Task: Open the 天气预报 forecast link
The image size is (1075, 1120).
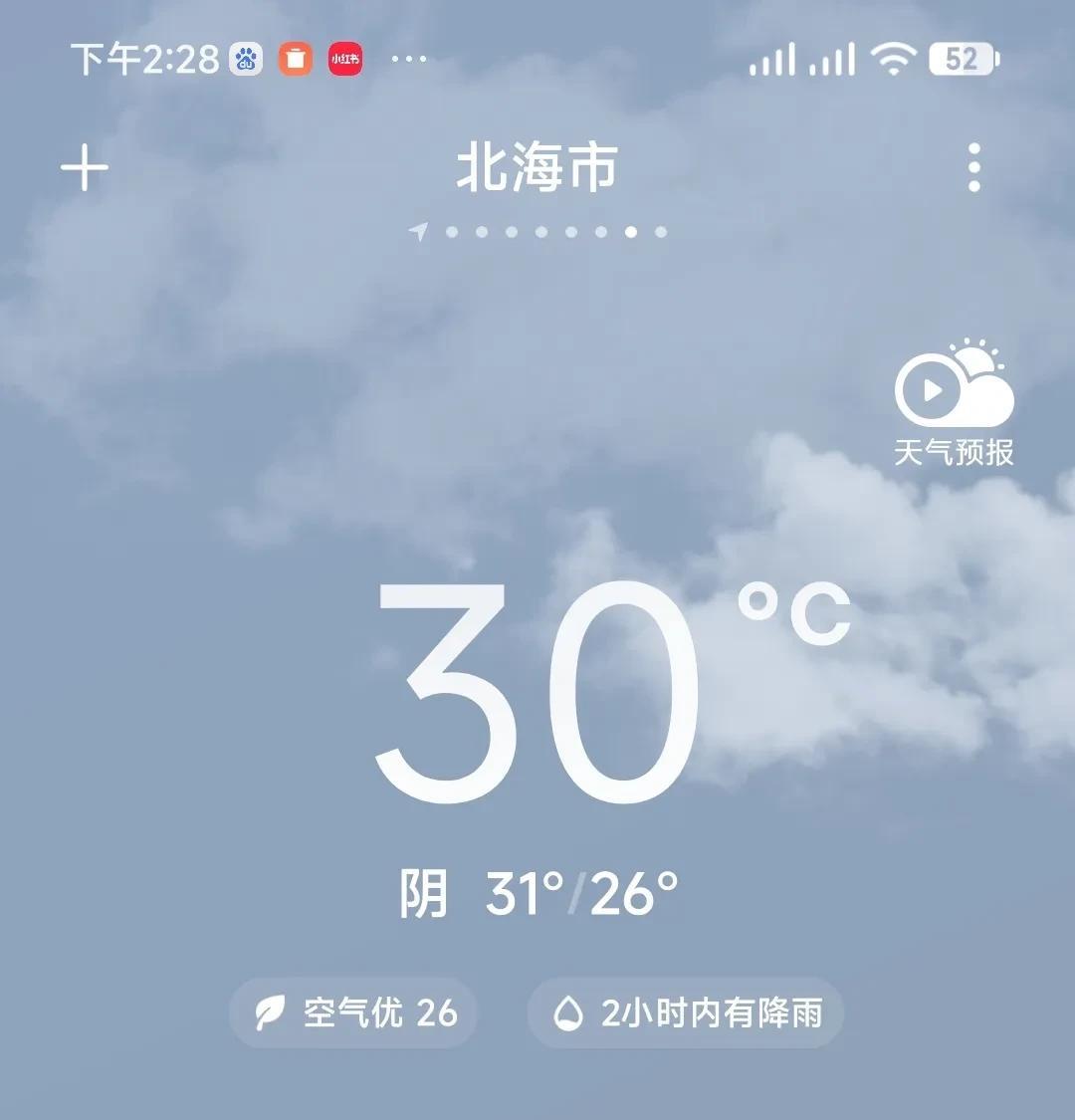Action: (953, 453)
